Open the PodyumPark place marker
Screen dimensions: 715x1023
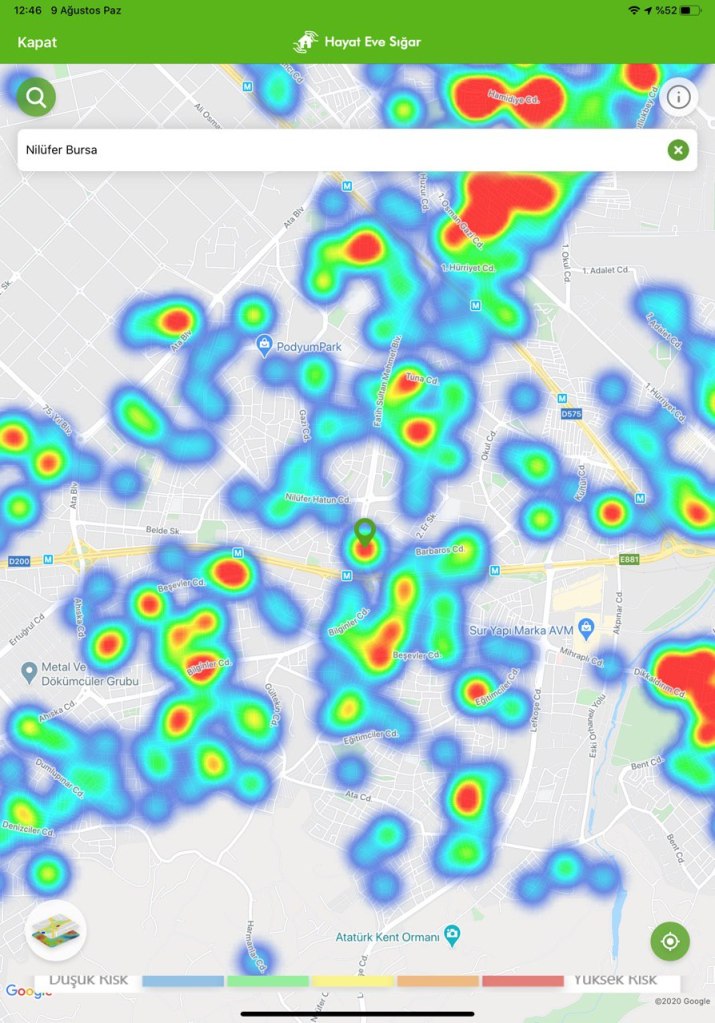tap(264, 344)
